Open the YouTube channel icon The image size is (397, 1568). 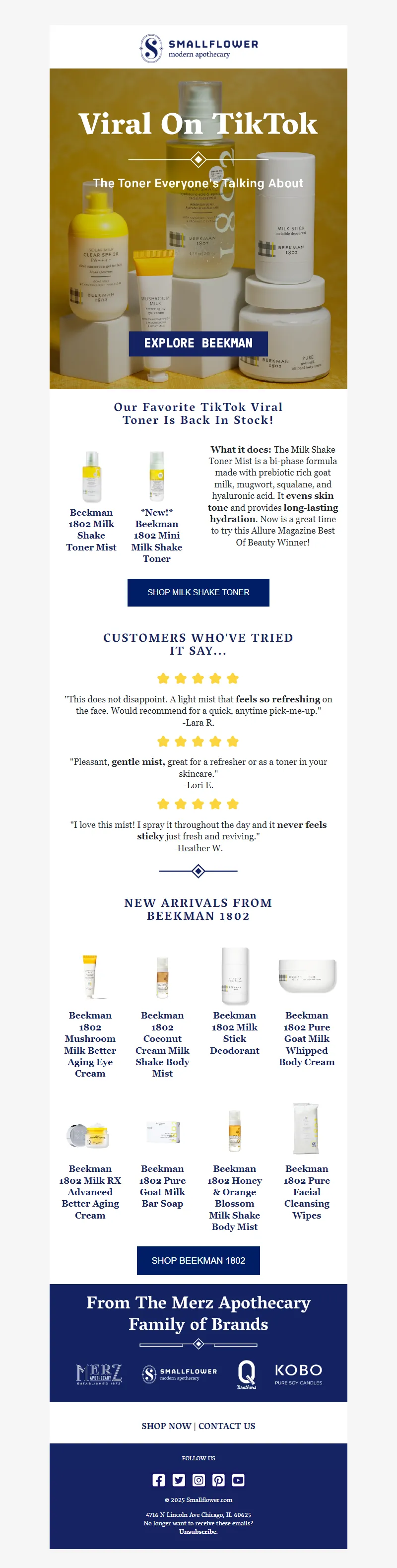coord(239,1480)
